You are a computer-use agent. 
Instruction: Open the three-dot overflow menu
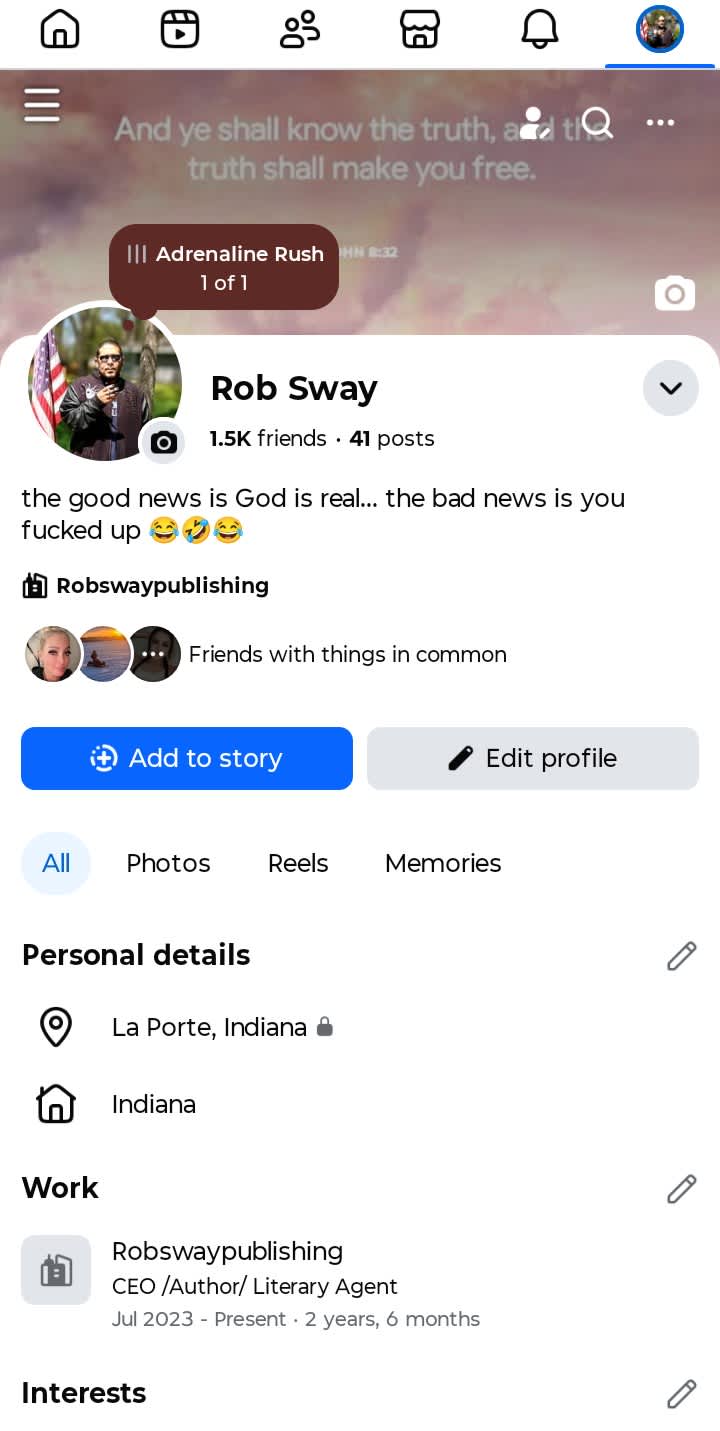(660, 123)
